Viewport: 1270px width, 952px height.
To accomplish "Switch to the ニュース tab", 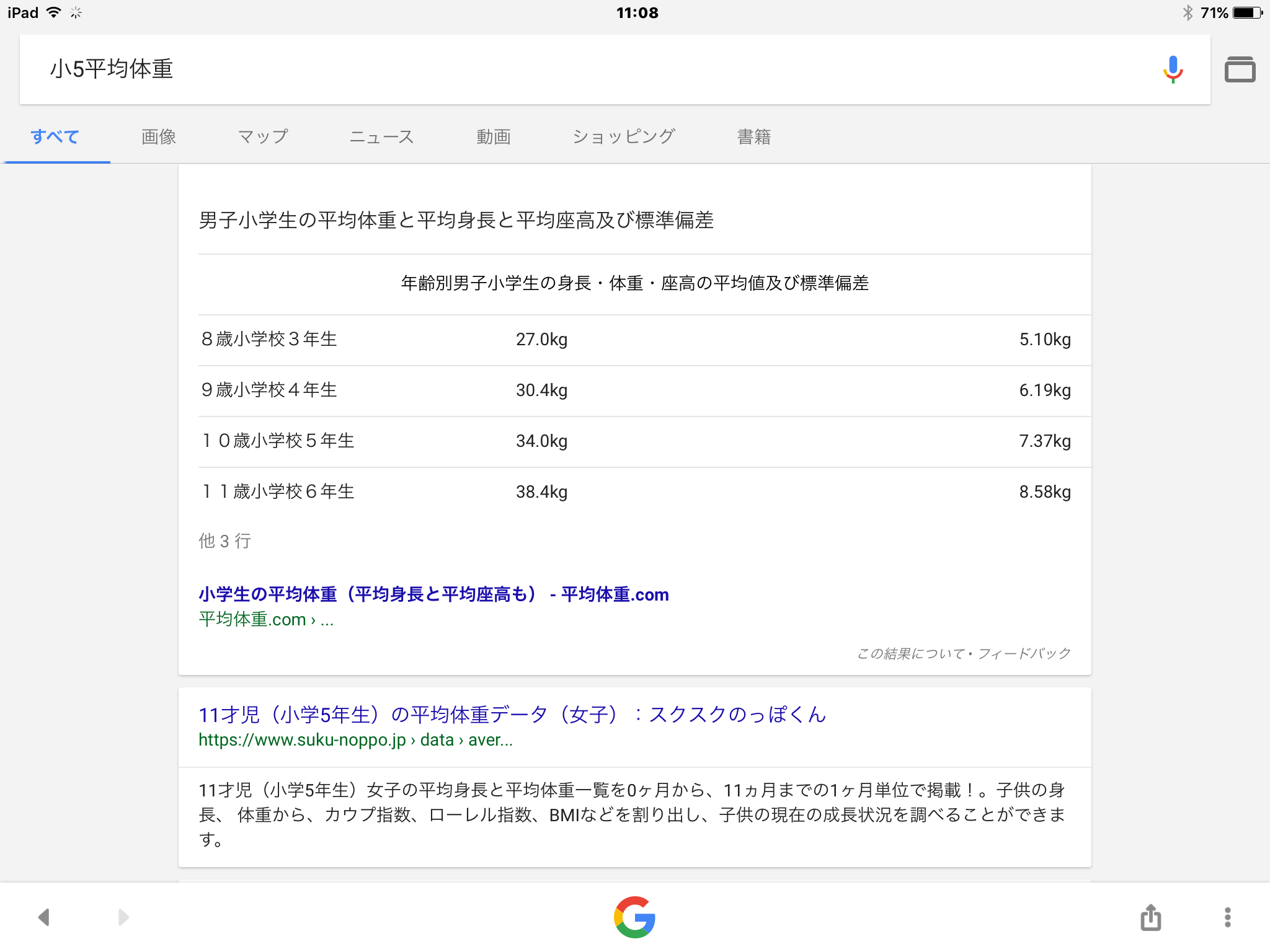I will coord(381,136).
